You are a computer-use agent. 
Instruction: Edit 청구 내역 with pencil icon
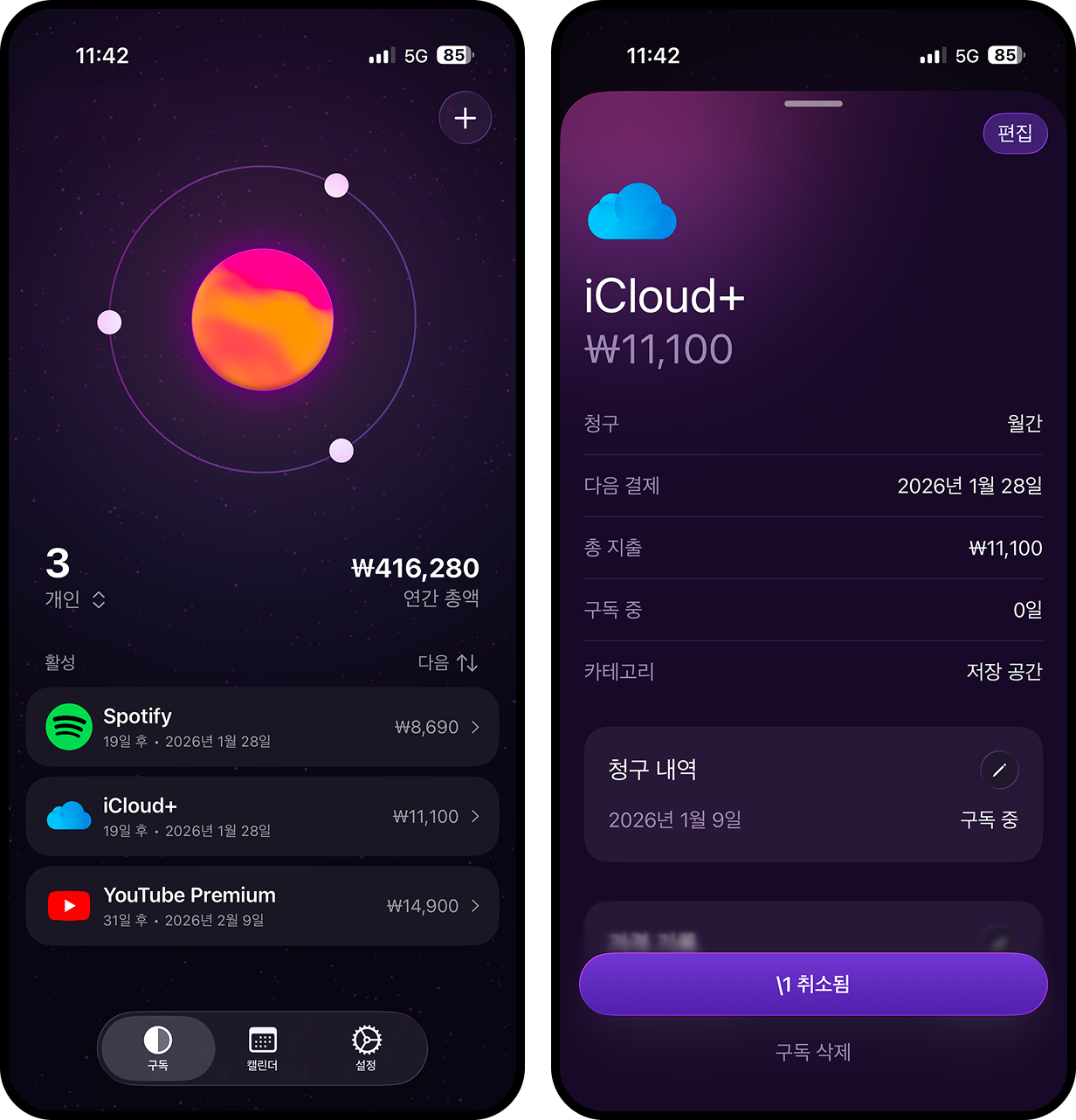[x=999, y=770]
